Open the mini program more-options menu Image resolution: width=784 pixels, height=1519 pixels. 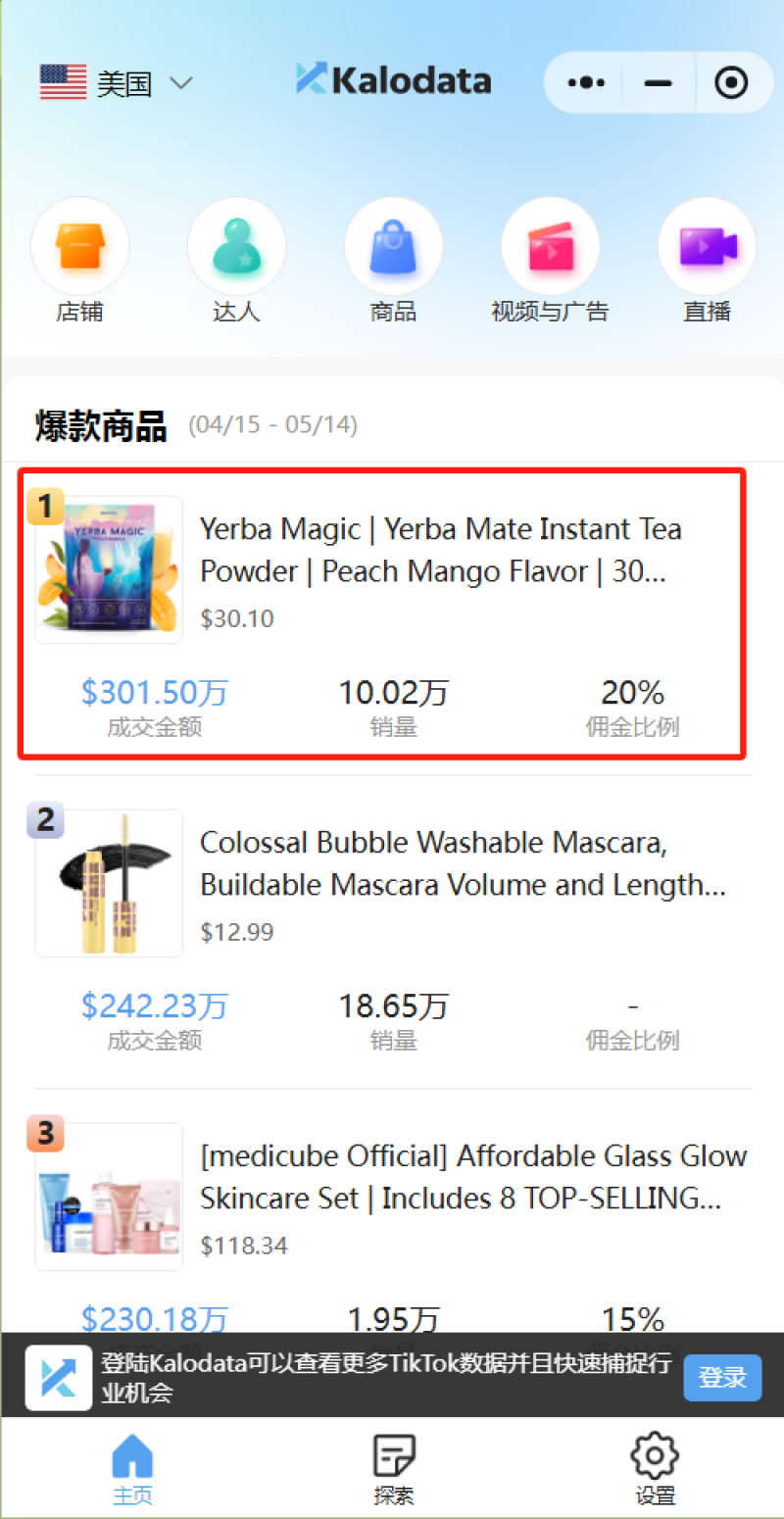point(586,83)
